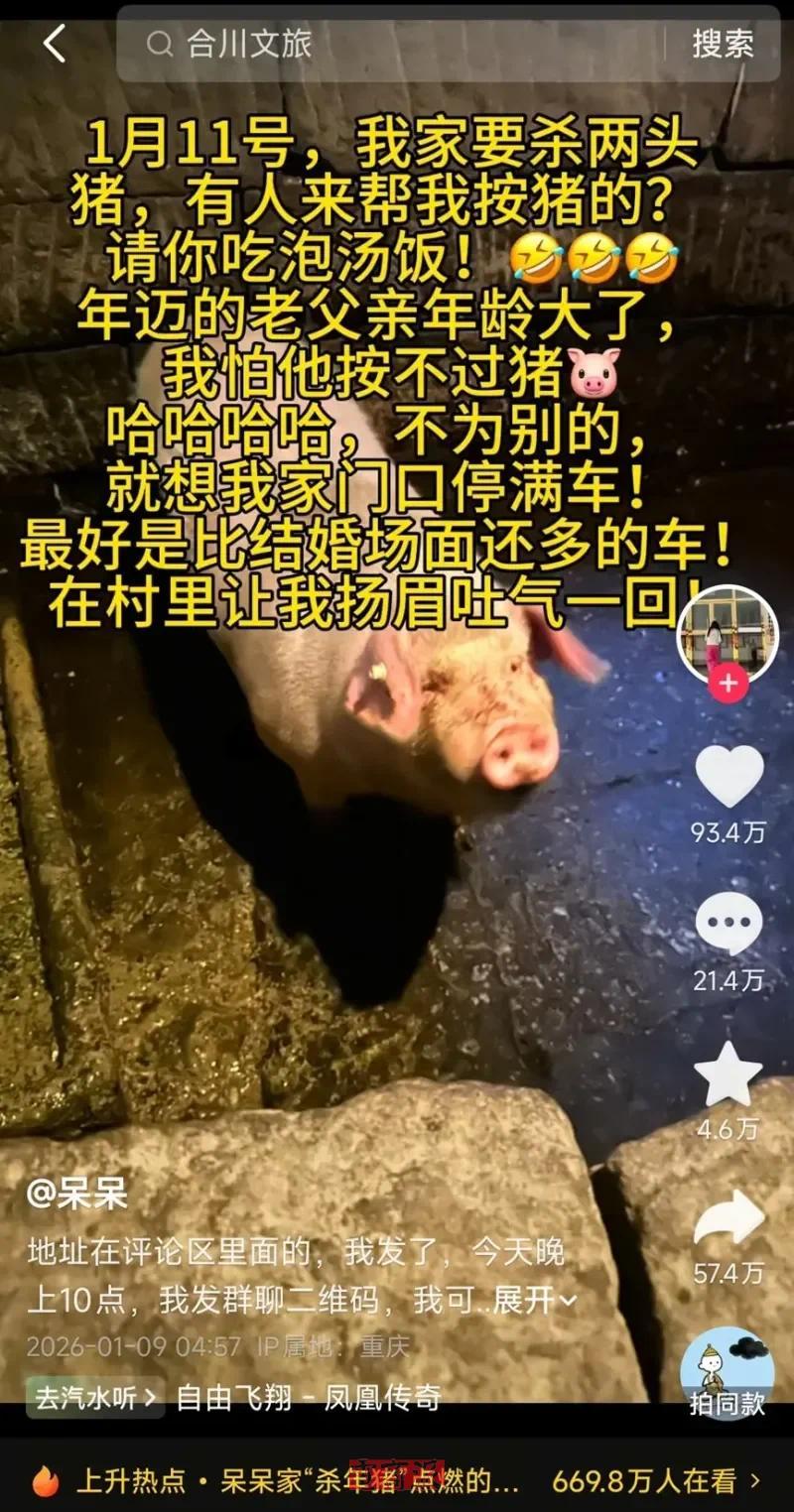The height and width of the screenshot is (1512, 794).
Task: Follow the creator with the red plus
Action: 728,683
